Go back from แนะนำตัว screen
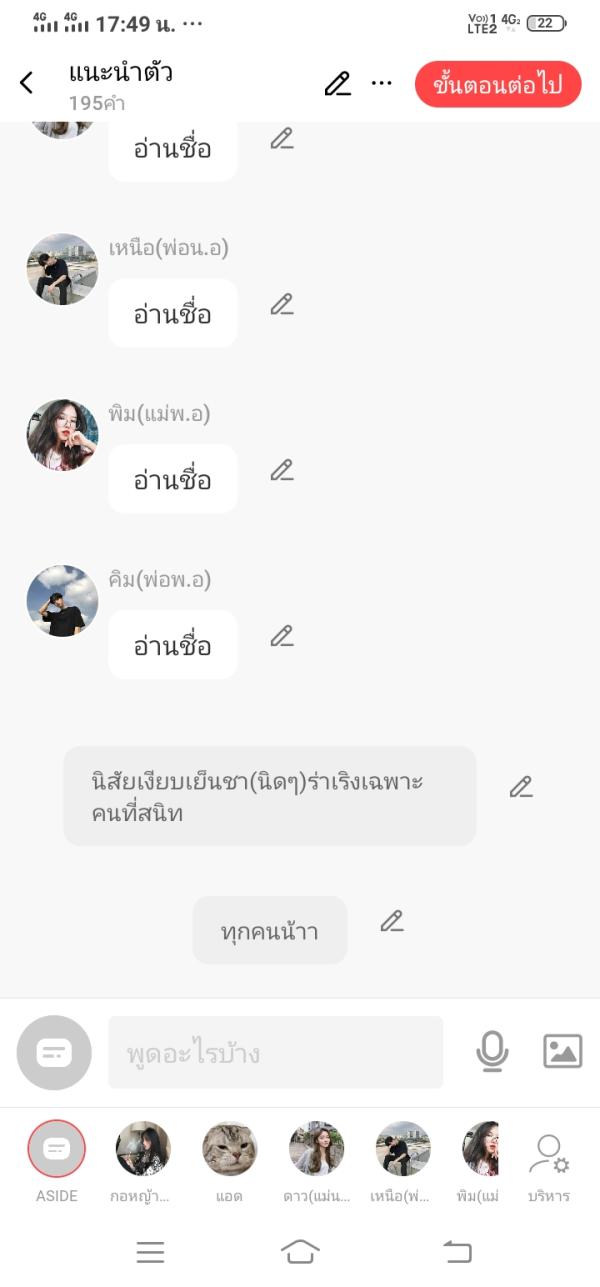This screenshot has width=600, height=1287. click(x=27, y=83)
